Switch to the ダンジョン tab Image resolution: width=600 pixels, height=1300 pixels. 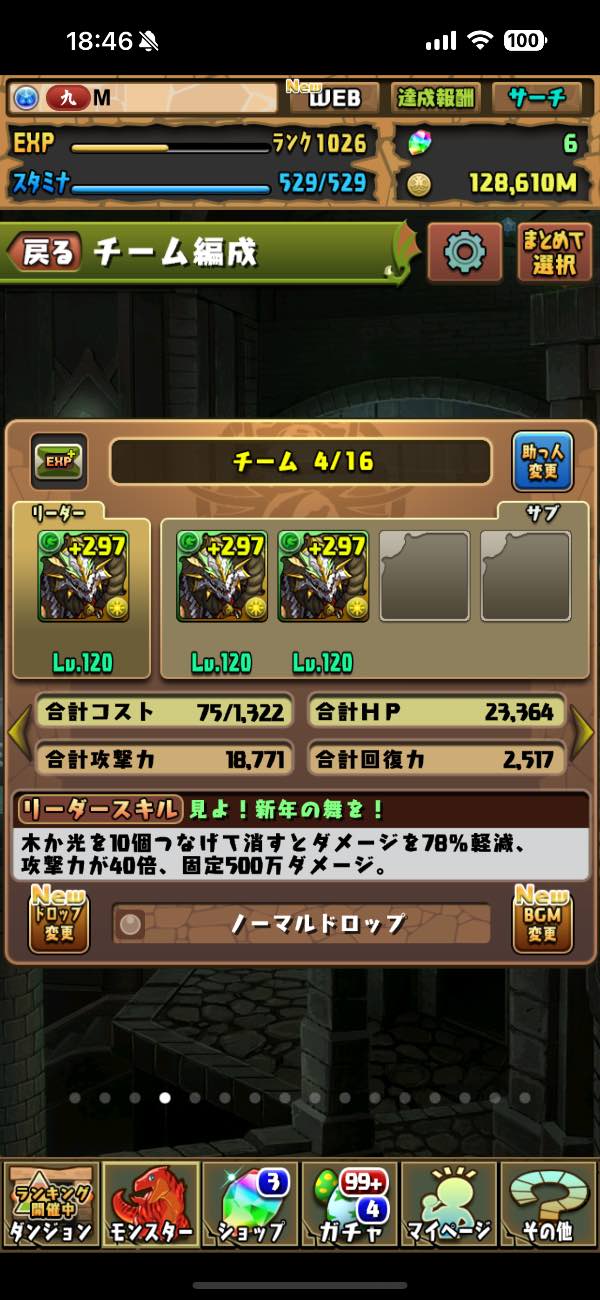pos(51,1204)
